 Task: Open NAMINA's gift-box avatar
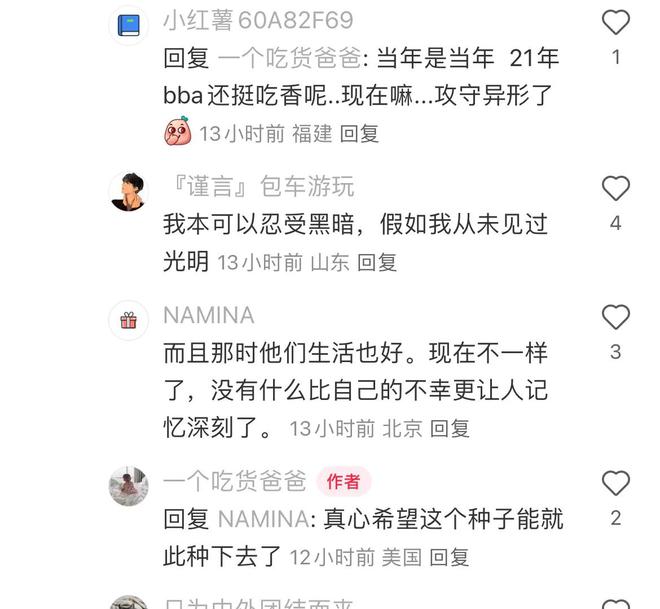[128, 320]
